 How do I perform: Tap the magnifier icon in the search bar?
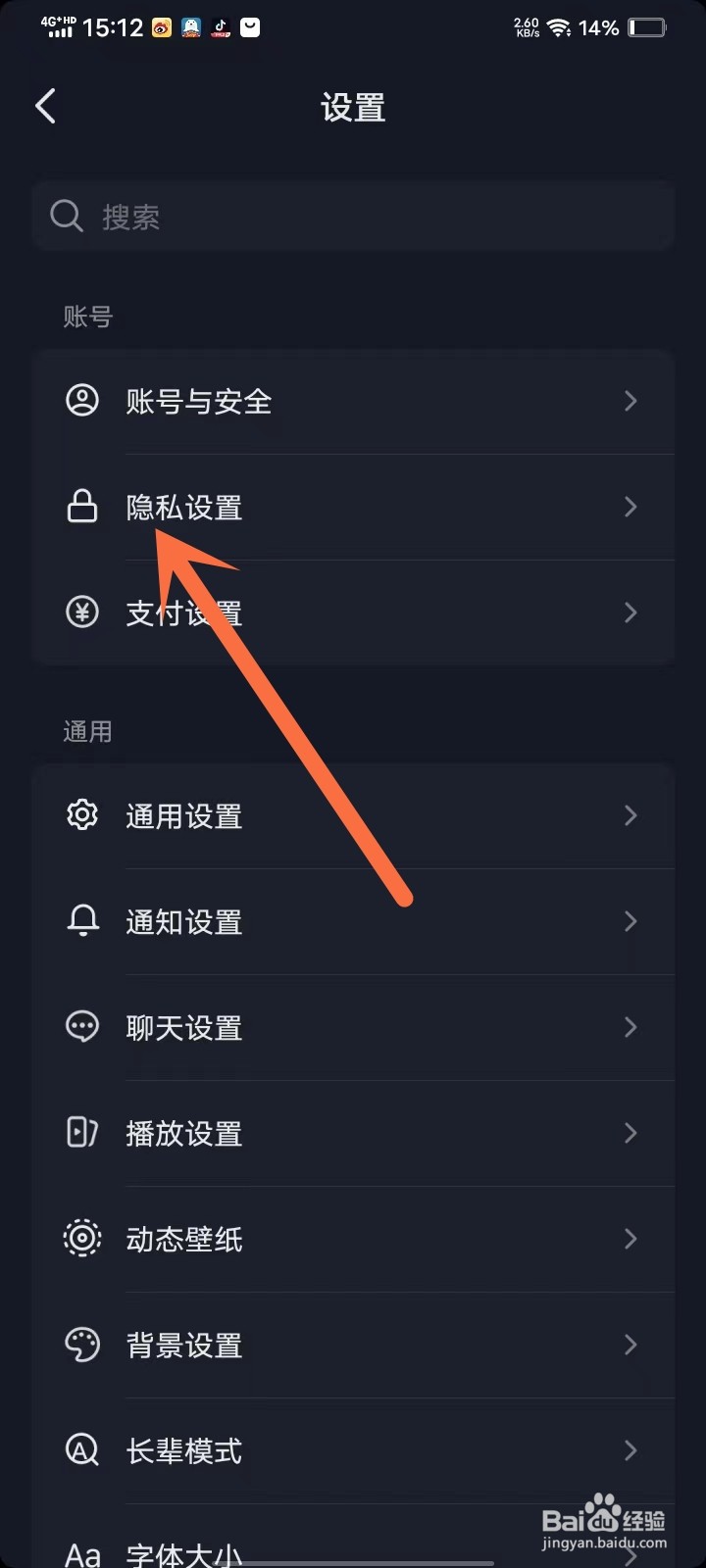tap(66, 216)
